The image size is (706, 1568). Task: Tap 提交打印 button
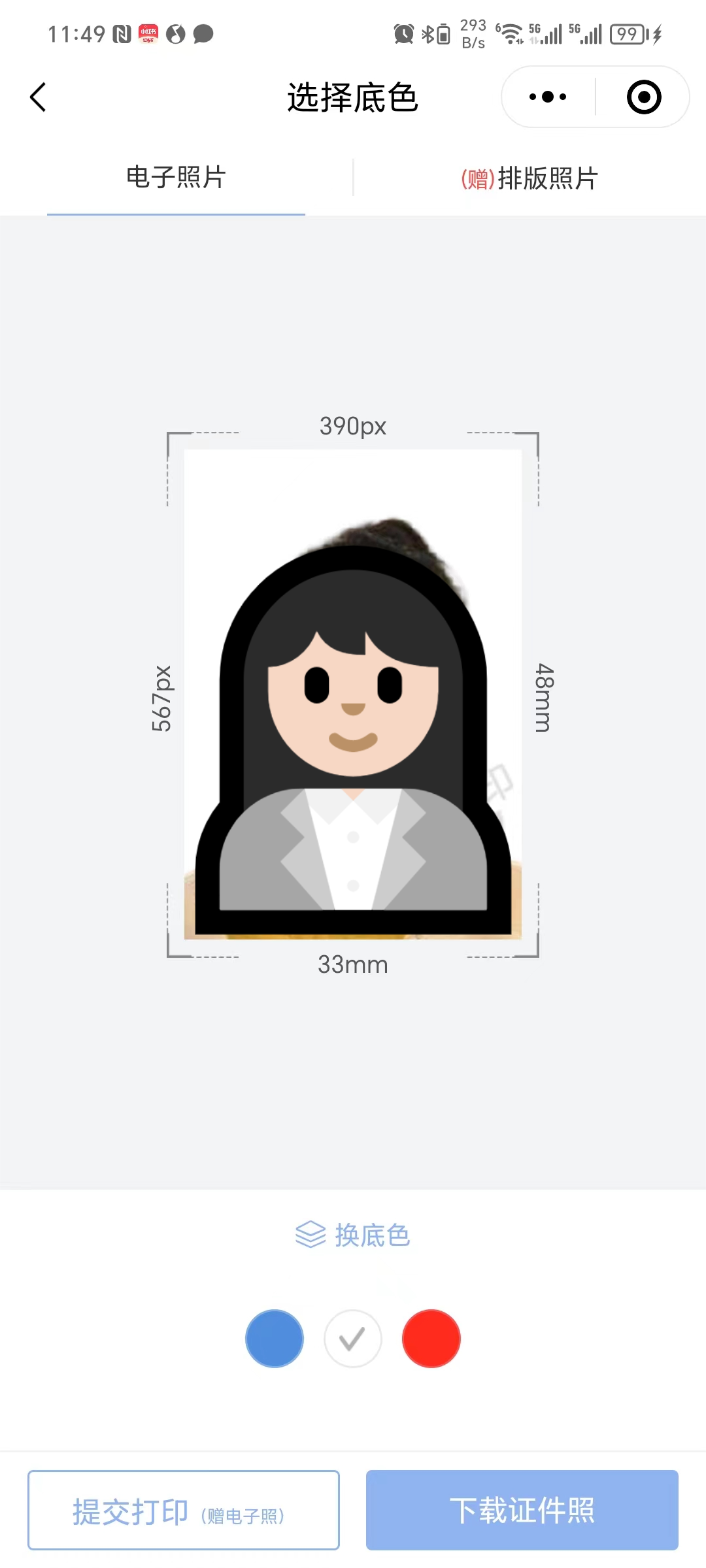pyautogui.click(x=184, y=1510)
